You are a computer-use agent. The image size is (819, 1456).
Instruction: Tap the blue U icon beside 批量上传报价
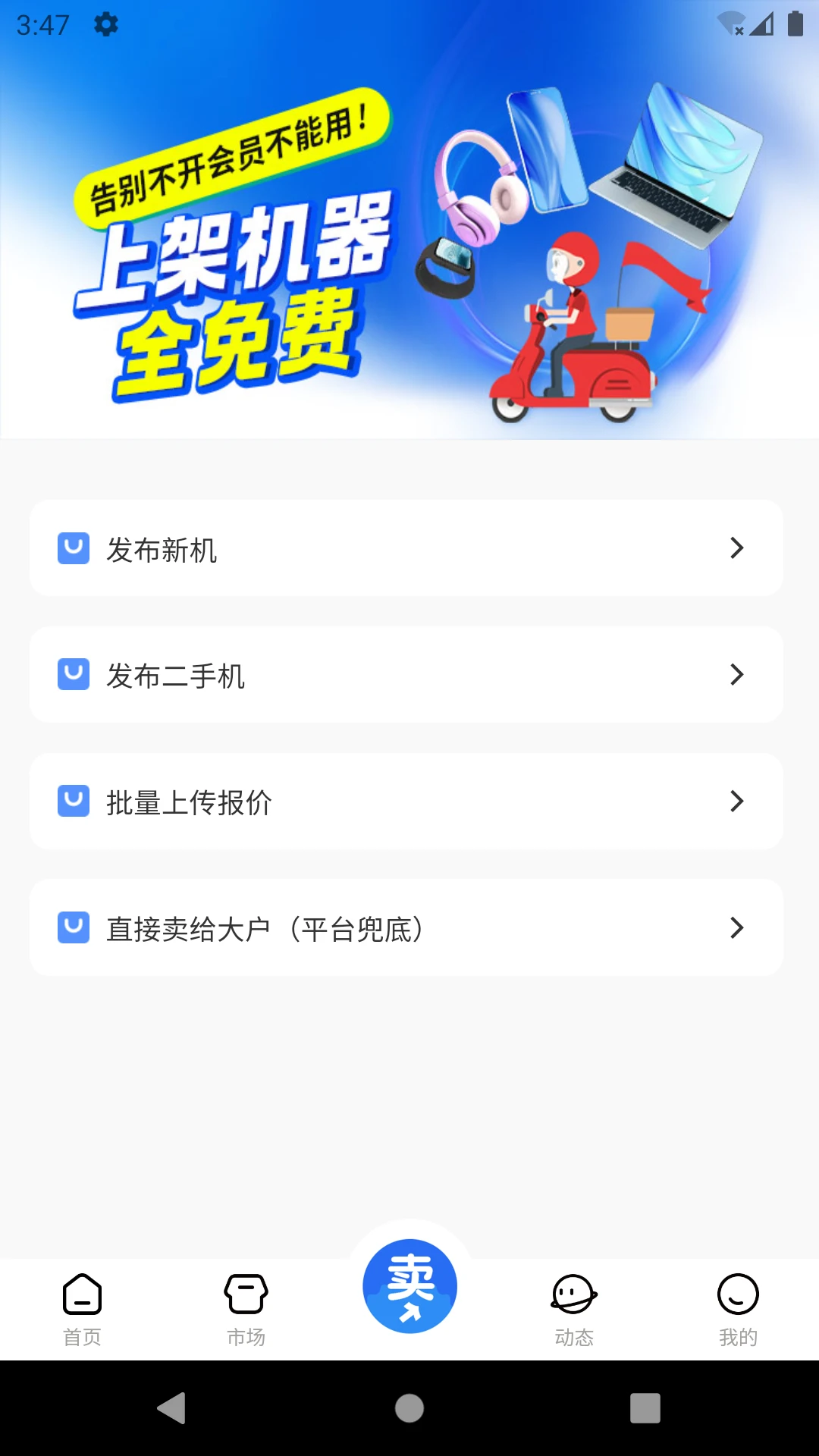72,801
